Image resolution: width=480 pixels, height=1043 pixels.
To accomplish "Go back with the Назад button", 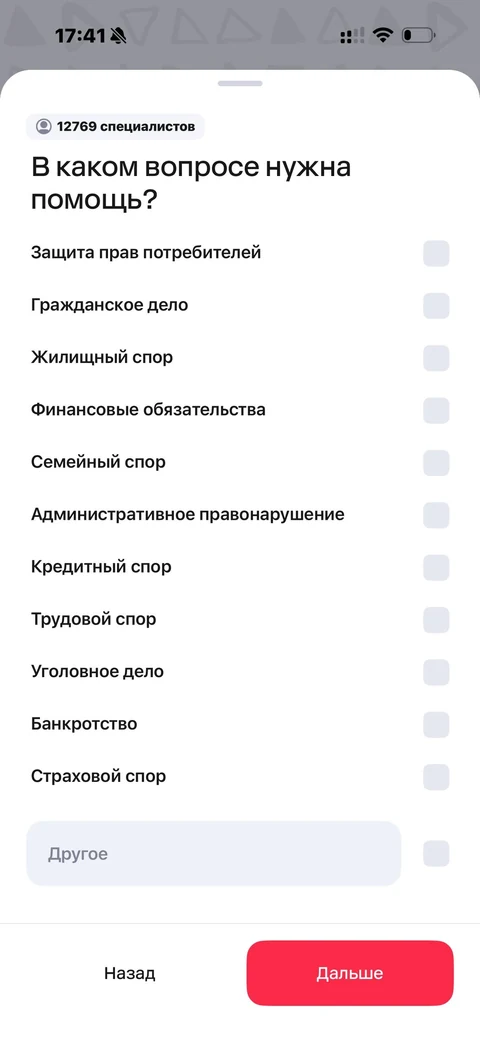I will point(130,973).
